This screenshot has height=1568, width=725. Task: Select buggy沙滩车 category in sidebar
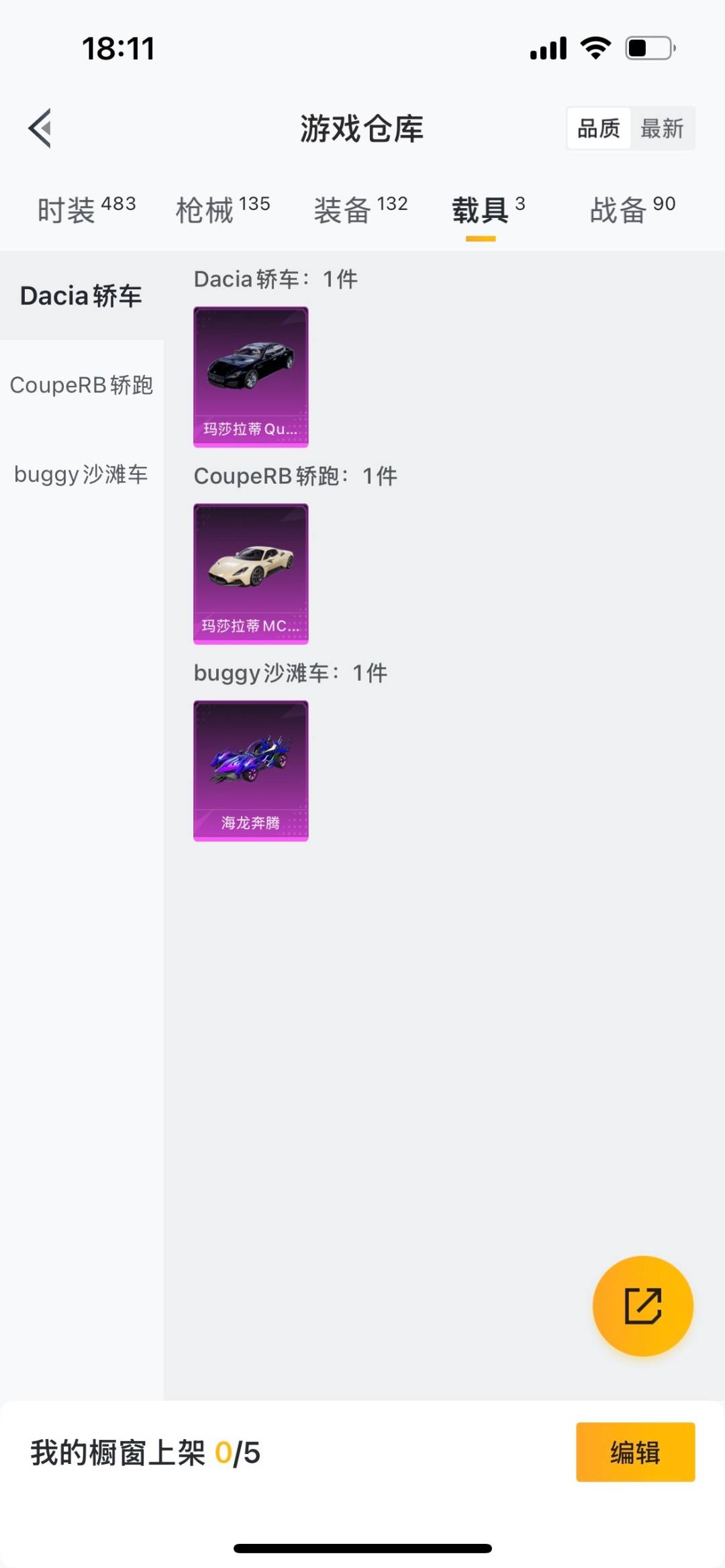point(81,474)
